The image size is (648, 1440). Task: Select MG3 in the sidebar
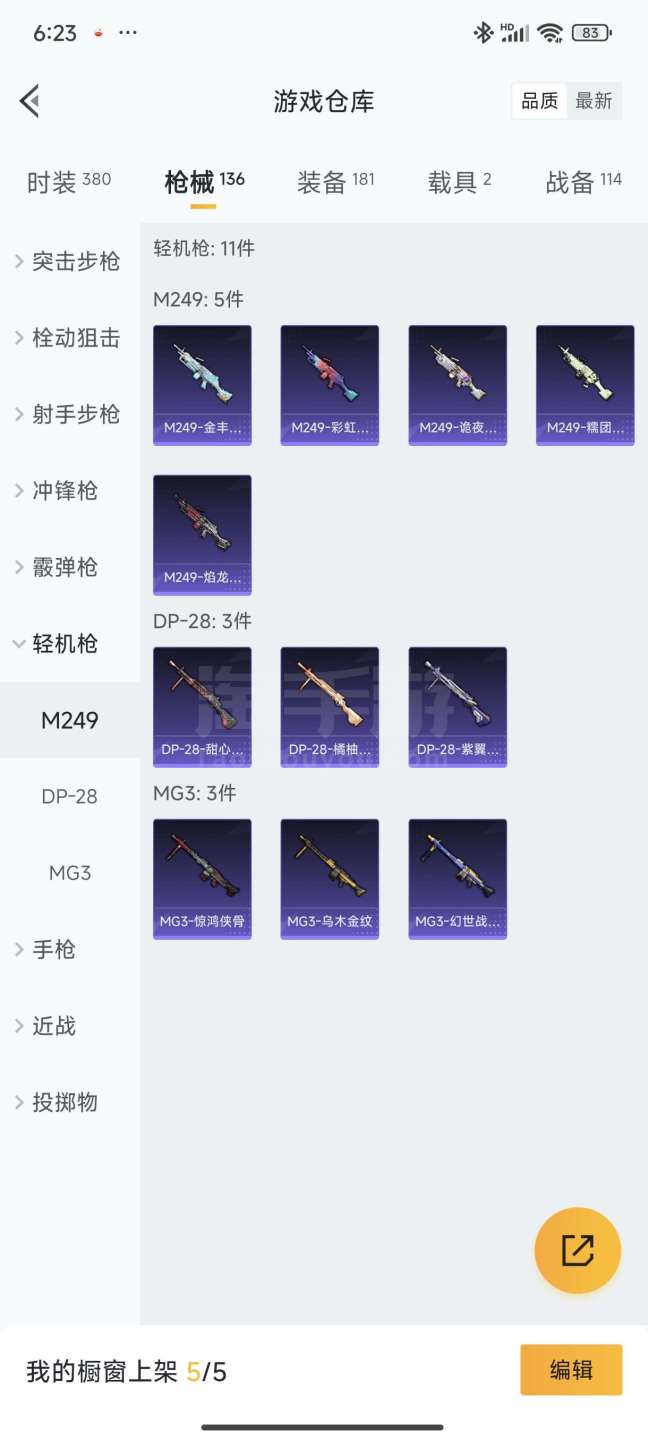70,873
